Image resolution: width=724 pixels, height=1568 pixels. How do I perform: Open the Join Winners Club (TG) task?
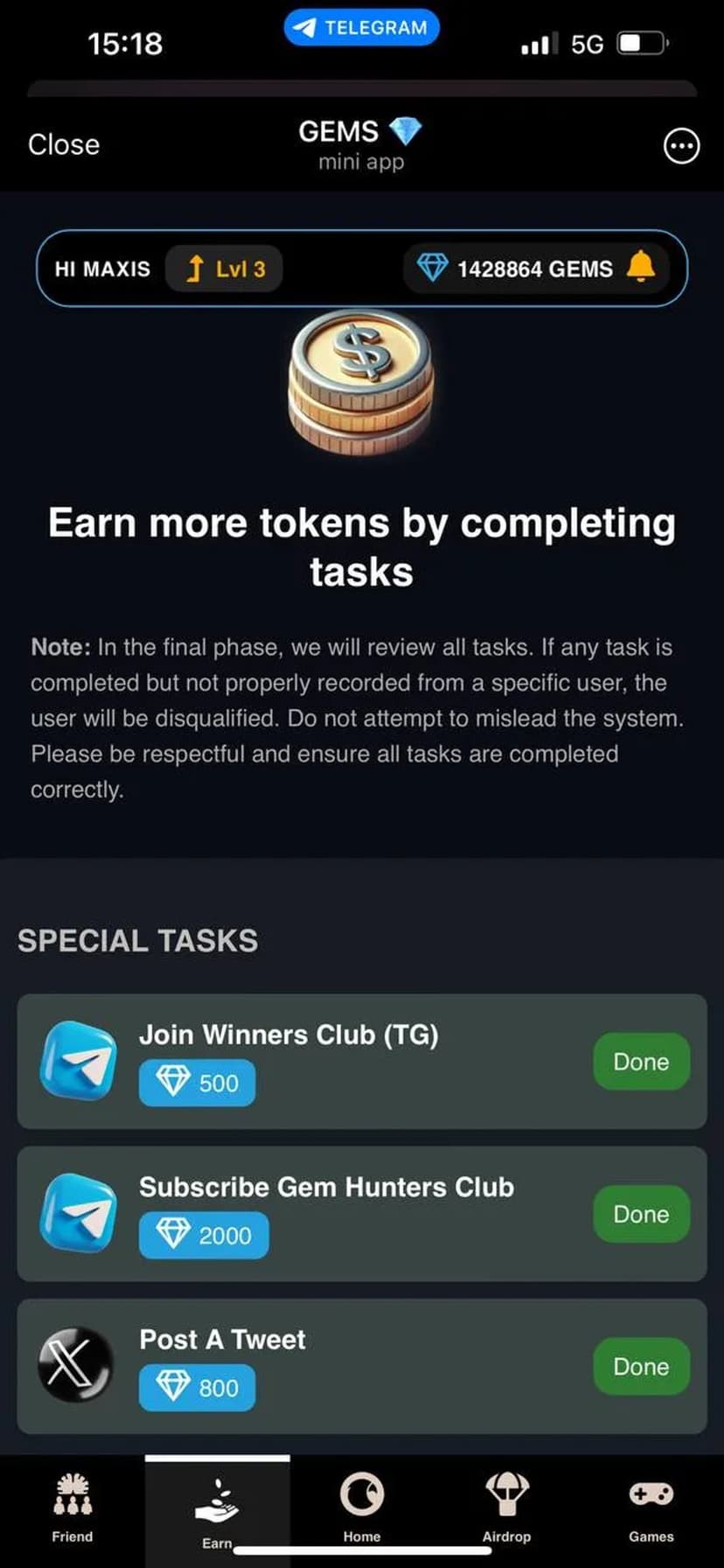[x=289, y=1035]
